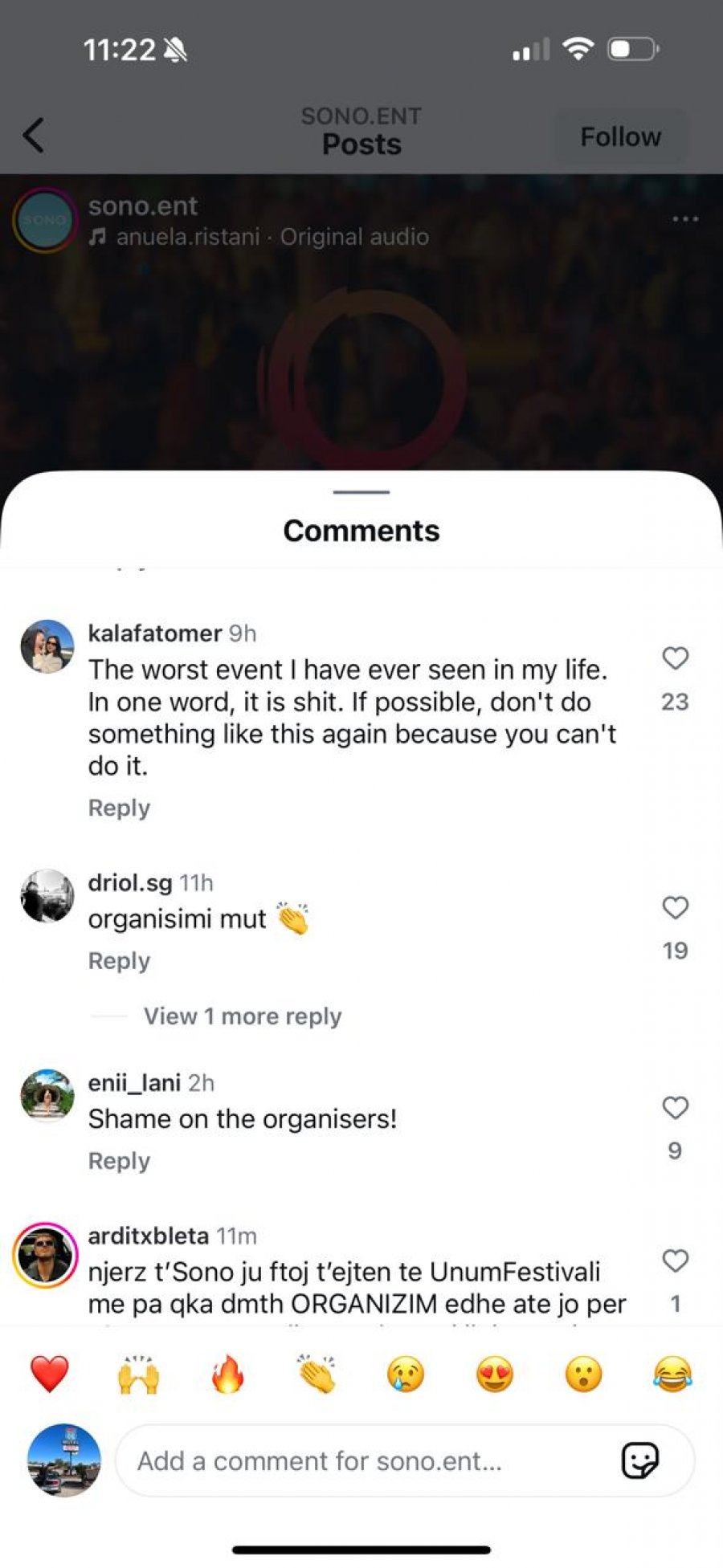The height and width of the screenshot is (1568, 723).
Task: Open kalafatomer's profile from username
Action: click(x=154, y=633)
